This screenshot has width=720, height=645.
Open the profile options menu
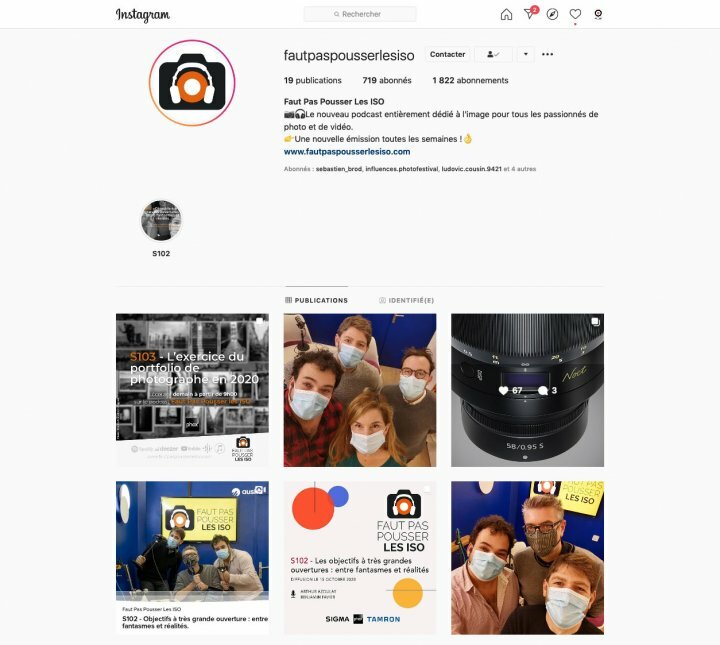click(x=547, y=54)
